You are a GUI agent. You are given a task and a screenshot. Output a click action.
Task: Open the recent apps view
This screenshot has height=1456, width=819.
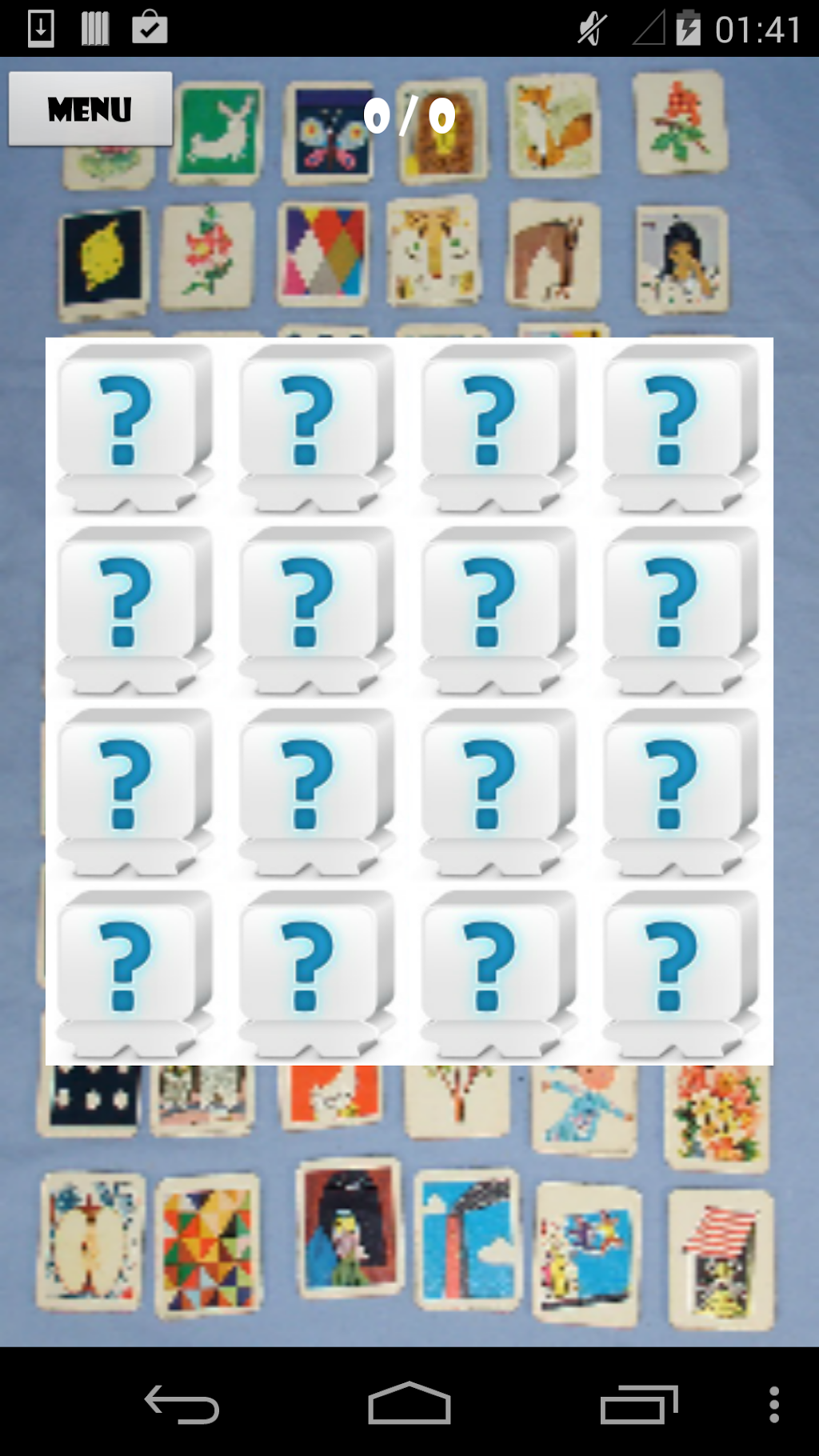638,1404
